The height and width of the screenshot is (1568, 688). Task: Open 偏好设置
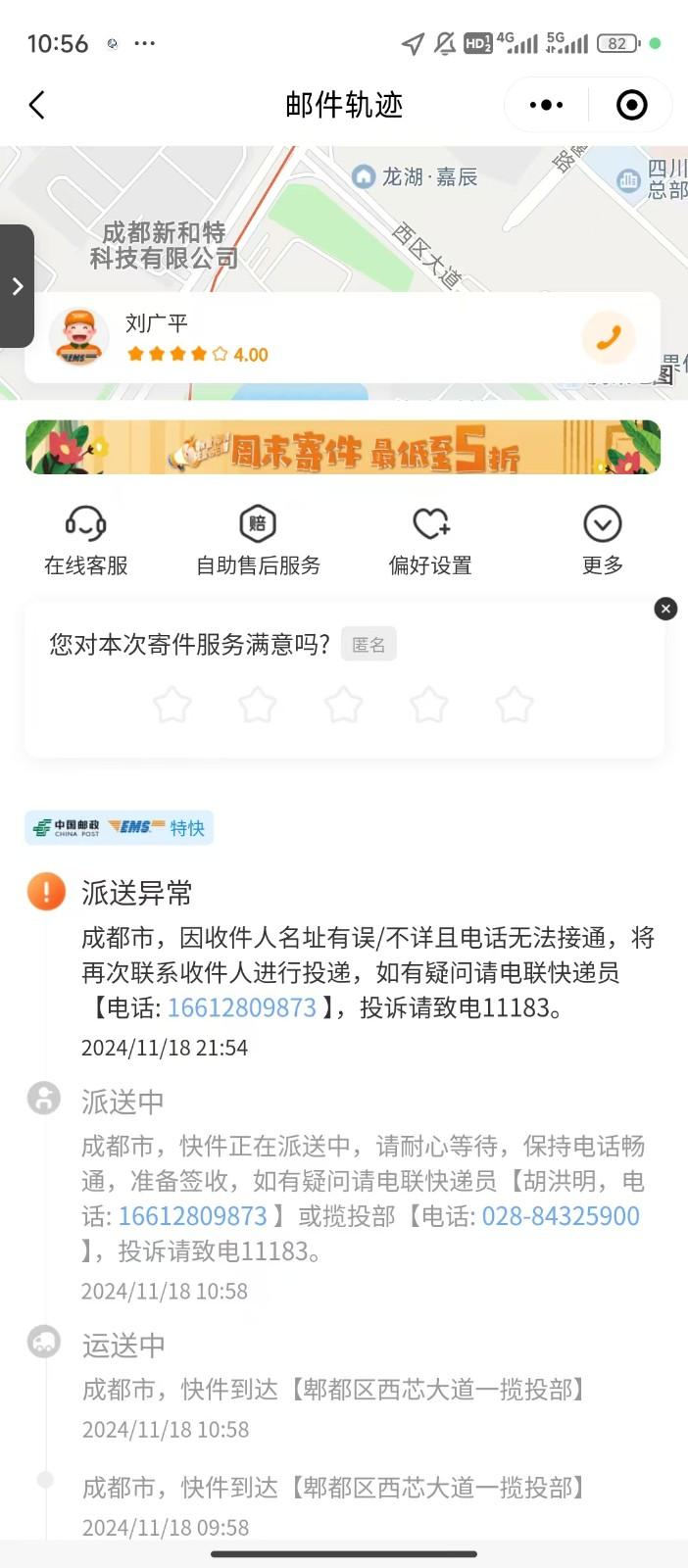430,540
